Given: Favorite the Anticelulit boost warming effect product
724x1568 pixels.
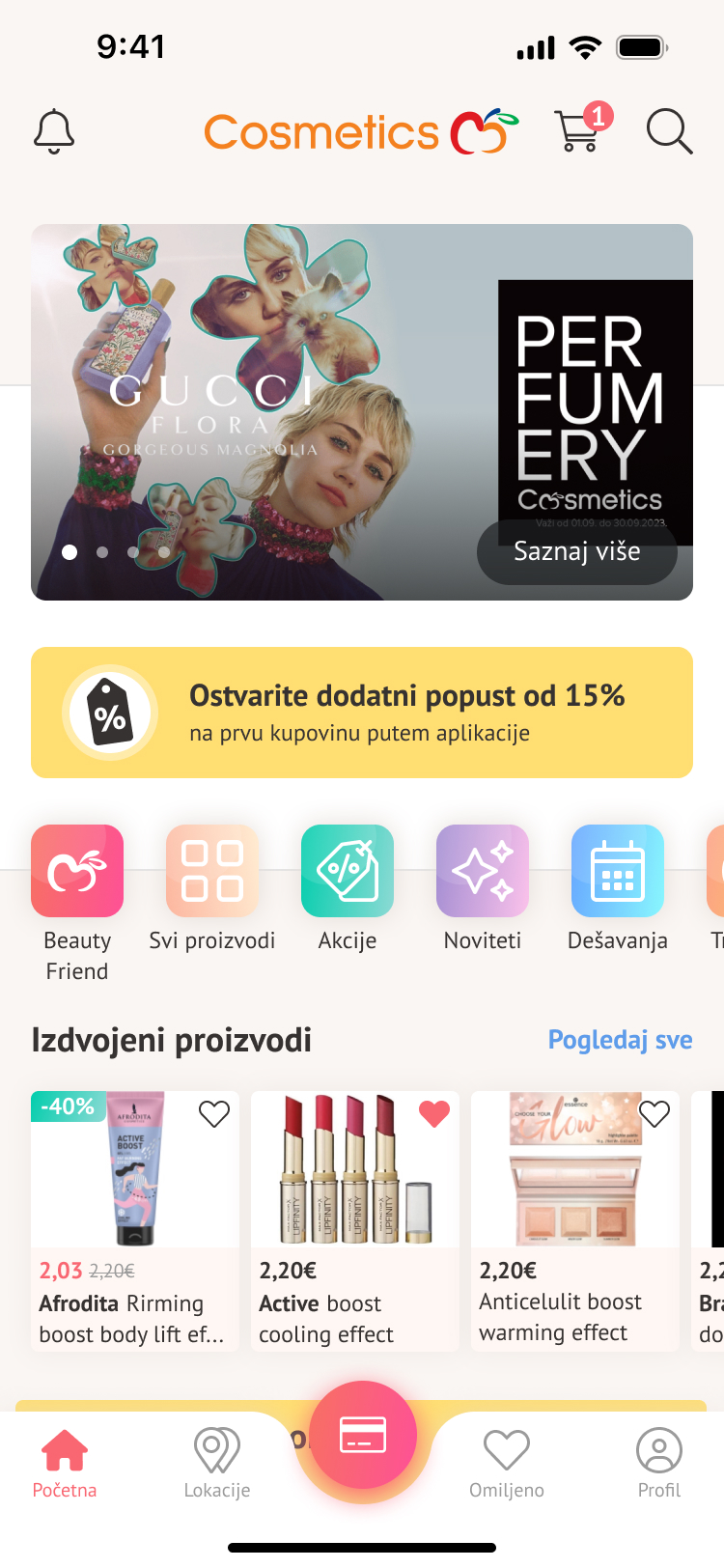Looking at the screenshot, I should [654, 1113].
